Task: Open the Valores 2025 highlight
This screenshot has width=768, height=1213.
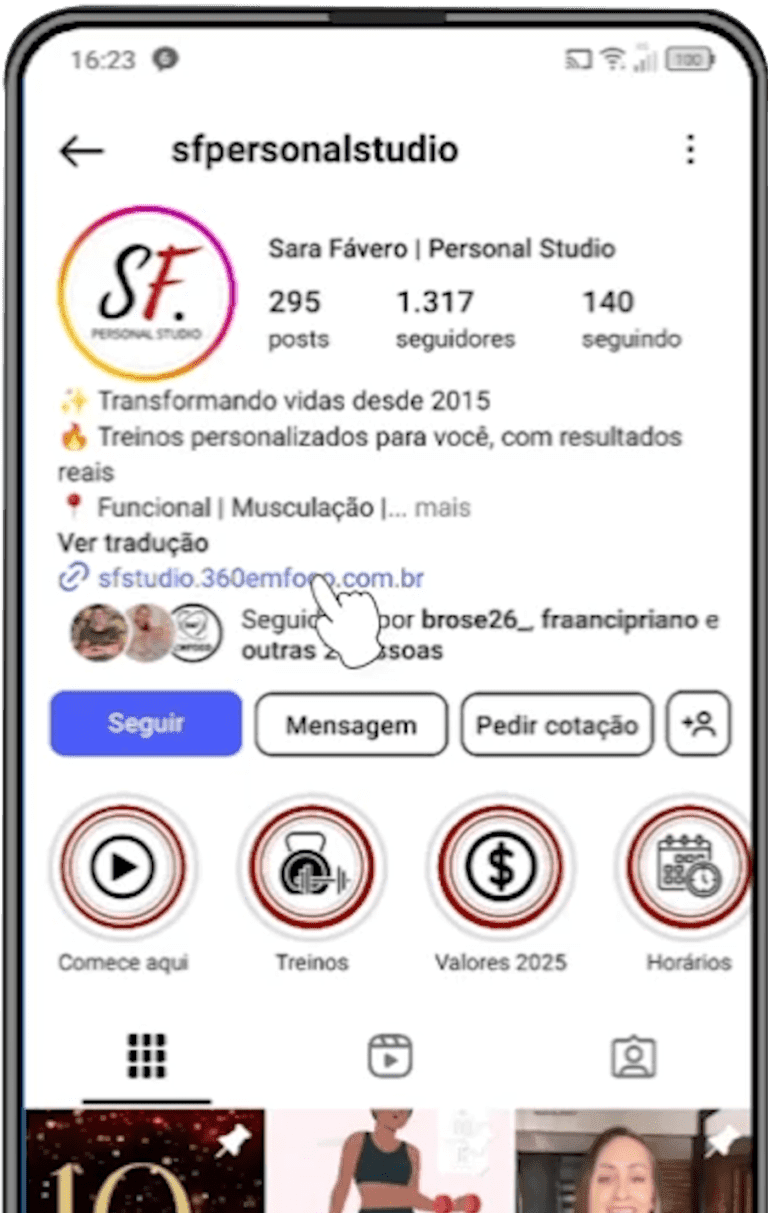Action: [500, 866]
